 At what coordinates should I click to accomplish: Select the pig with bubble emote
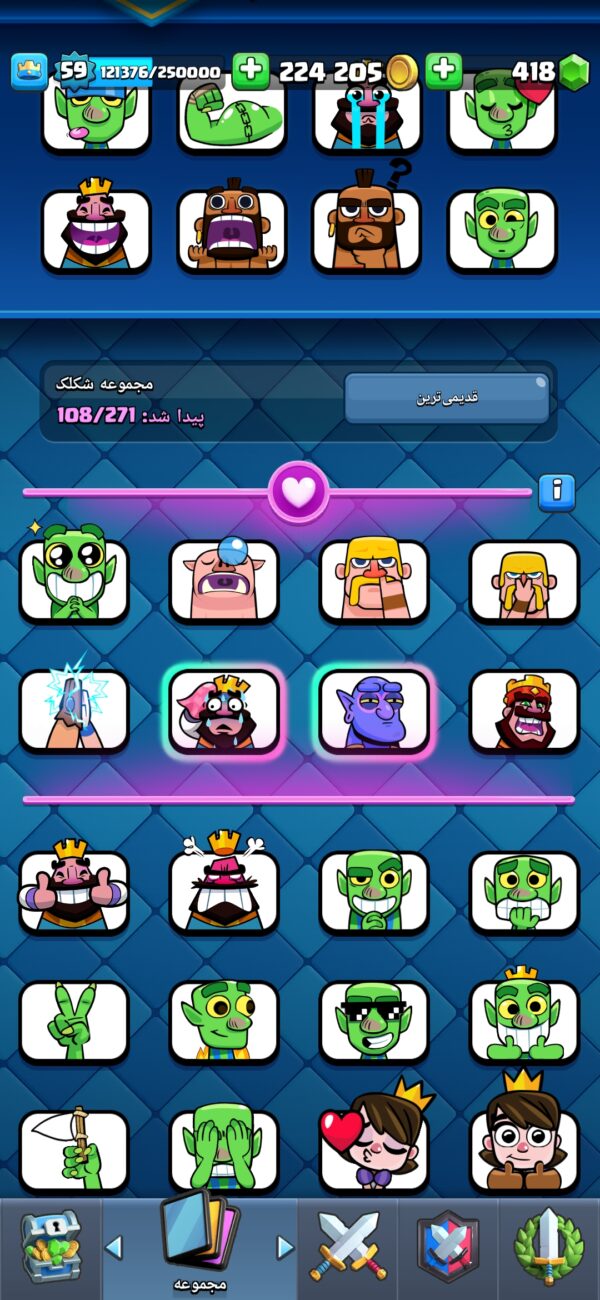click(x=224, y=580)
